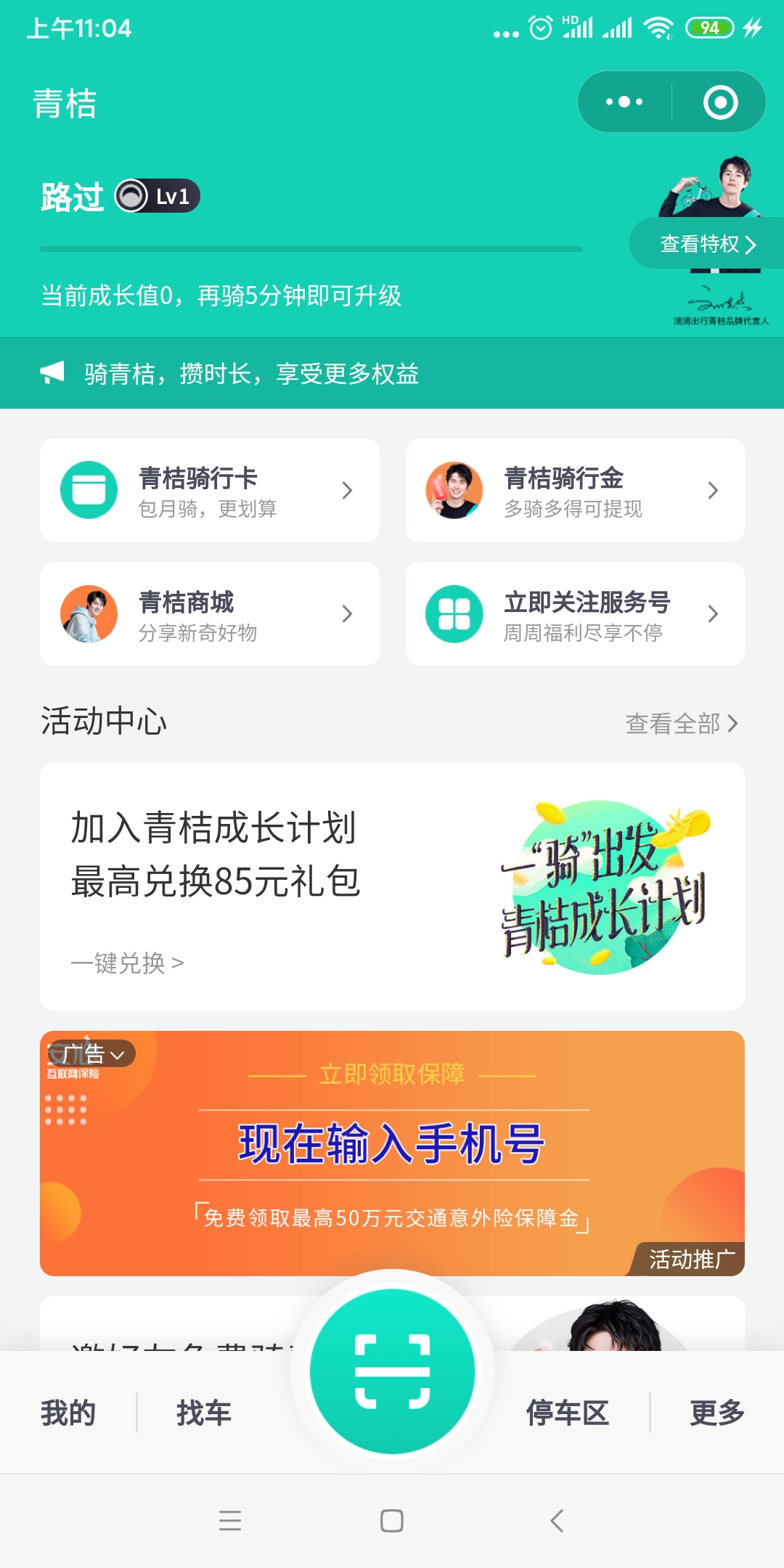
Task: Click the growth progress bar
Action: [312, 249]
